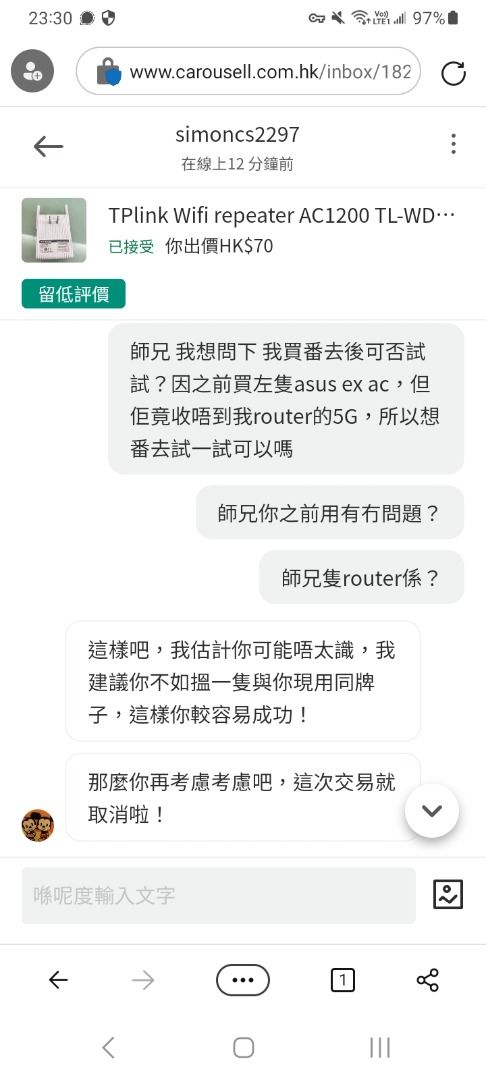Jump to the latest message with down chevron
The height and width of the screenshot is (1080, 486).
pos(432,811)
